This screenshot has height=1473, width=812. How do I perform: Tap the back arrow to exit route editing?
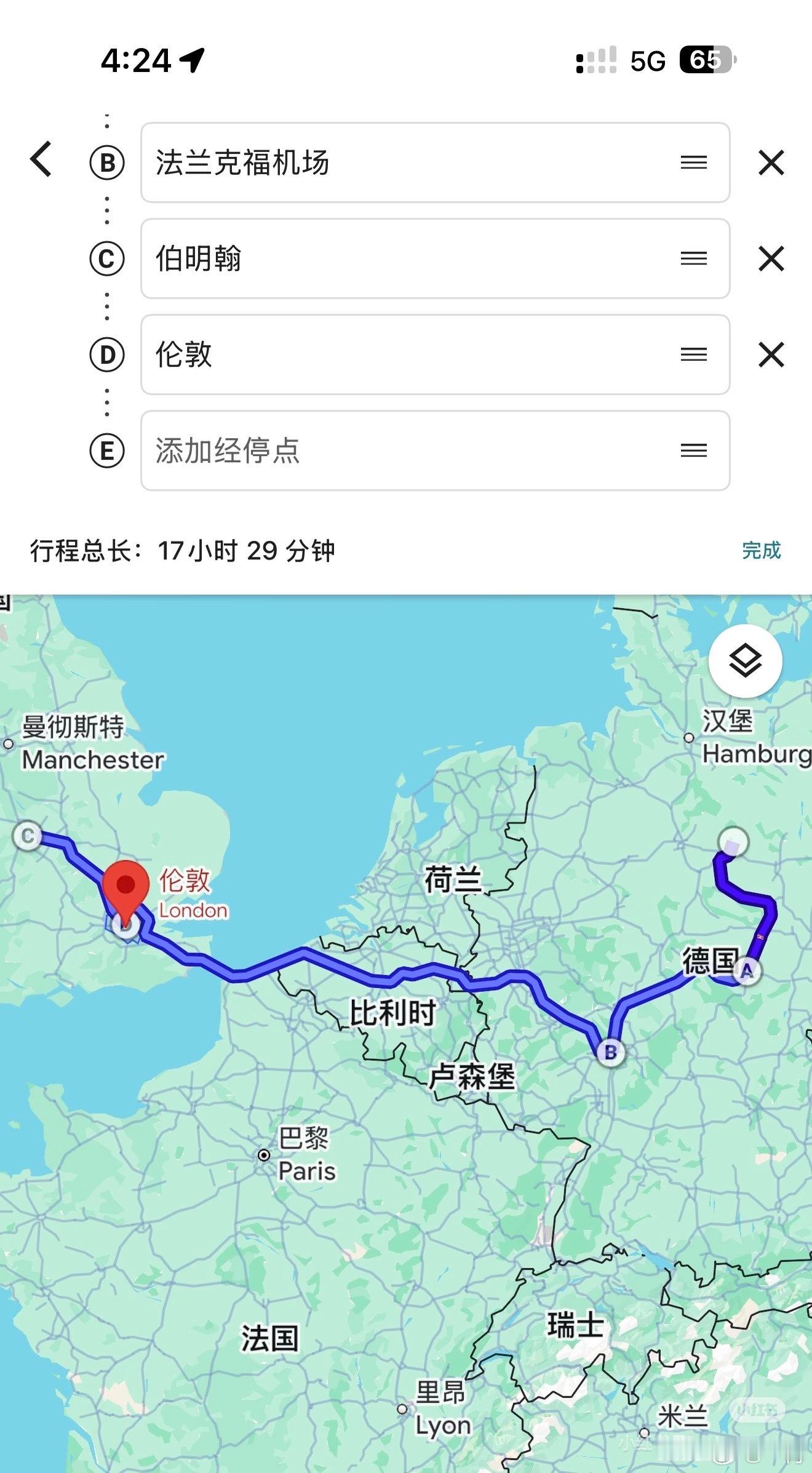pyautogui.click(x=41, y=160)
